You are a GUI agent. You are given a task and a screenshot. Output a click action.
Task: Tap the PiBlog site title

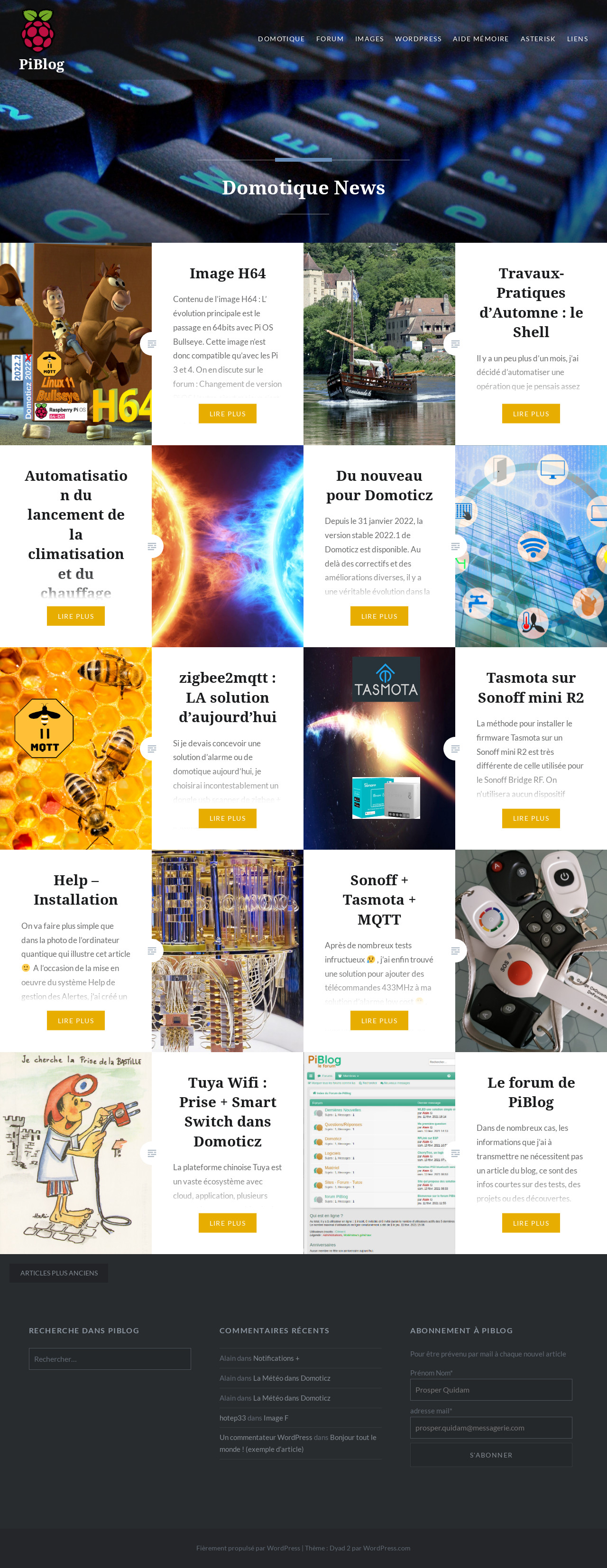pos(41,64)
